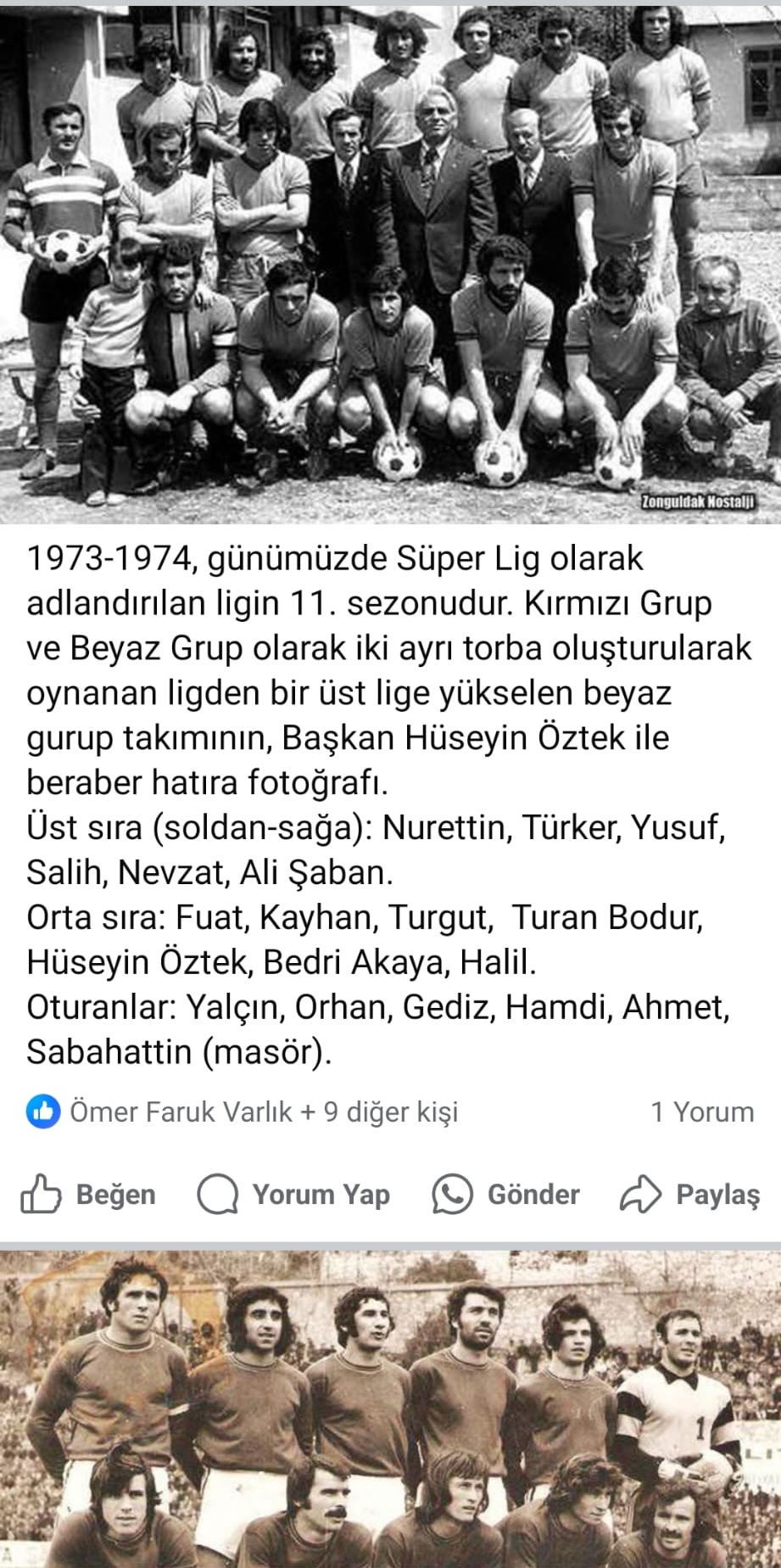Open the sepia football team photo below
This screenshot has width=781, height=1568.
(390, 1408)
